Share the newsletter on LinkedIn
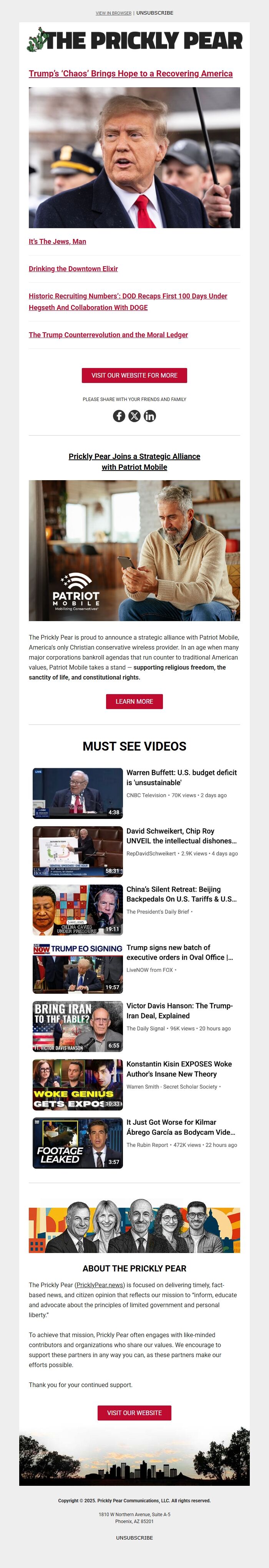Image resolution: width=269 pixels, height=1568 pixels. [x=150, y=416]
